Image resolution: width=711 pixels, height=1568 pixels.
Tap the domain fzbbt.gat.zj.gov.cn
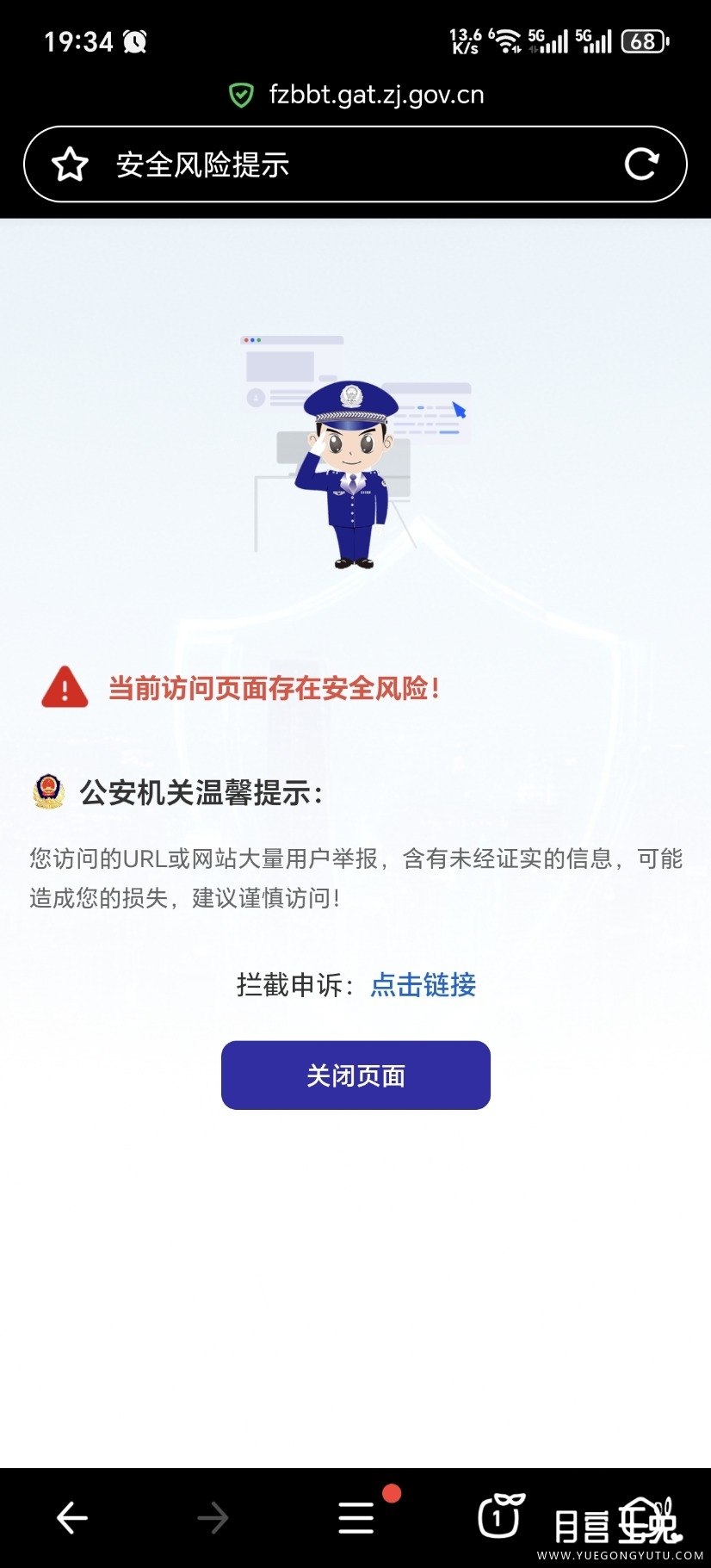click(x=377, y=94)
